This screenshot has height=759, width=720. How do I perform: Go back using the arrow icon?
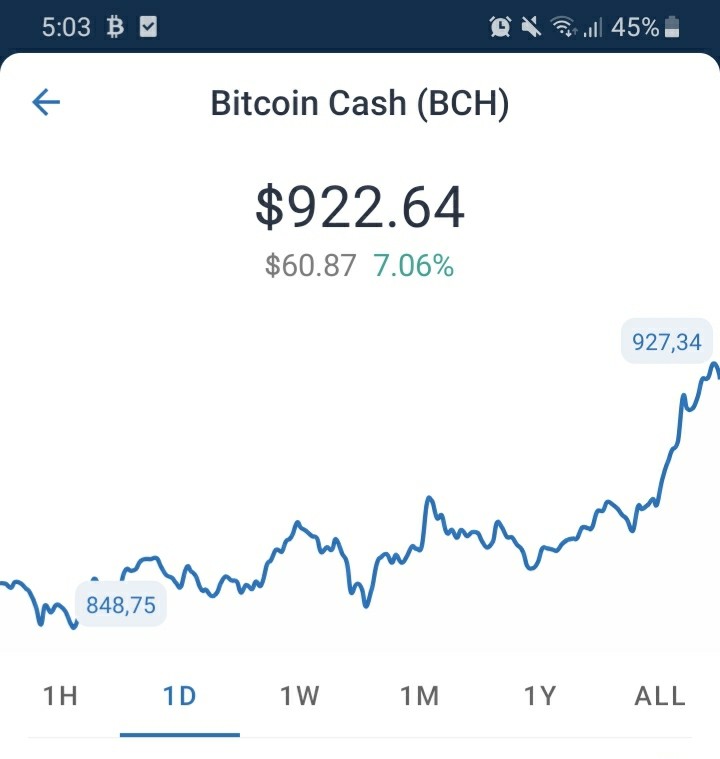tap(46, 102)
